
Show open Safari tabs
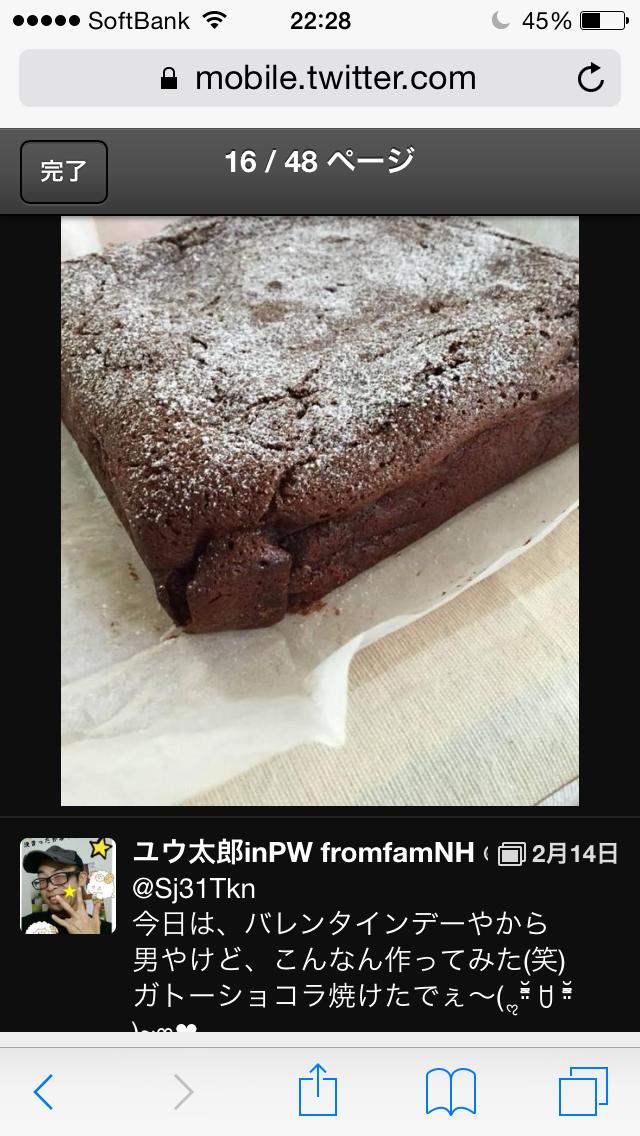tap(583, 1091)
